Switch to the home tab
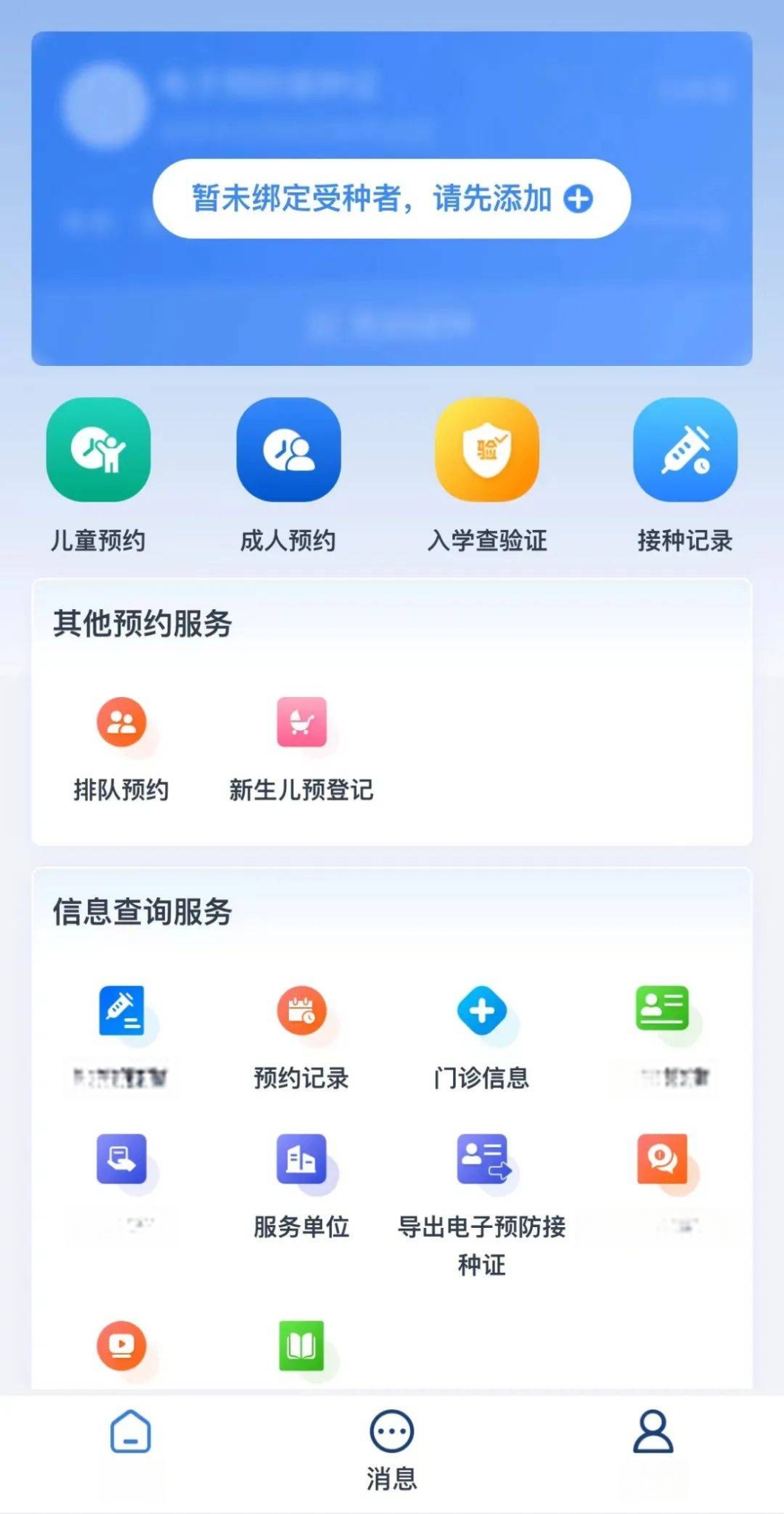Image resolution: width=784 pixels, height=1514 pixels. click(x=131, y=1432)
